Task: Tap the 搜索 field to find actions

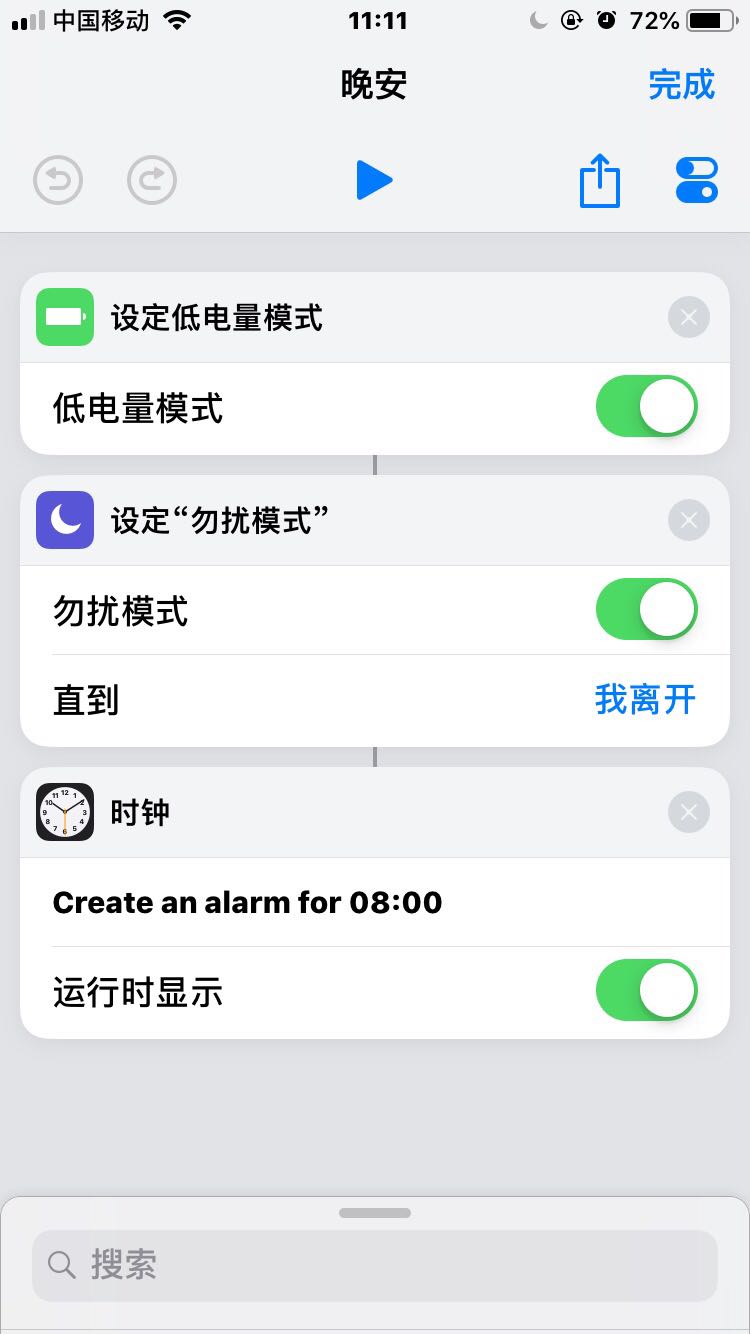Action: click(x=375, y=1265)
